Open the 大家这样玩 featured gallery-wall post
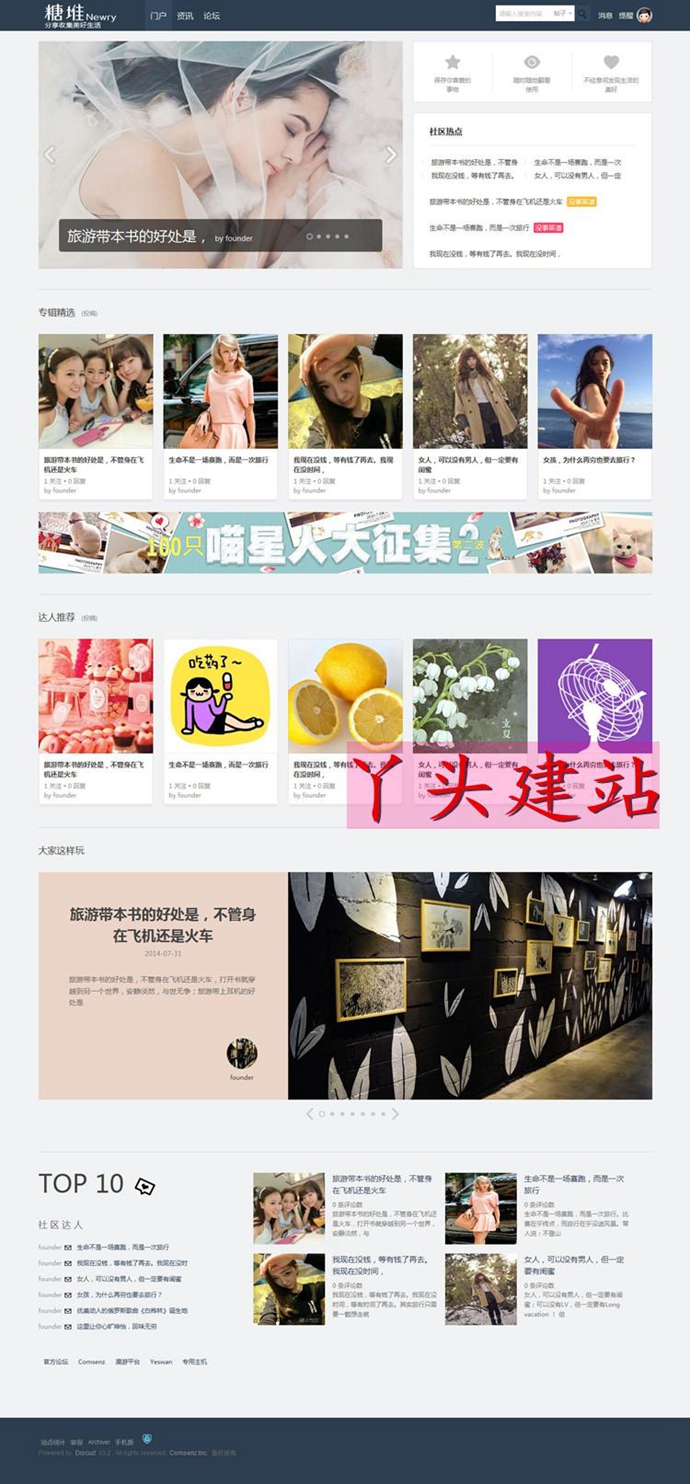Screen dimensions: 690x1484 pos(469,985)
